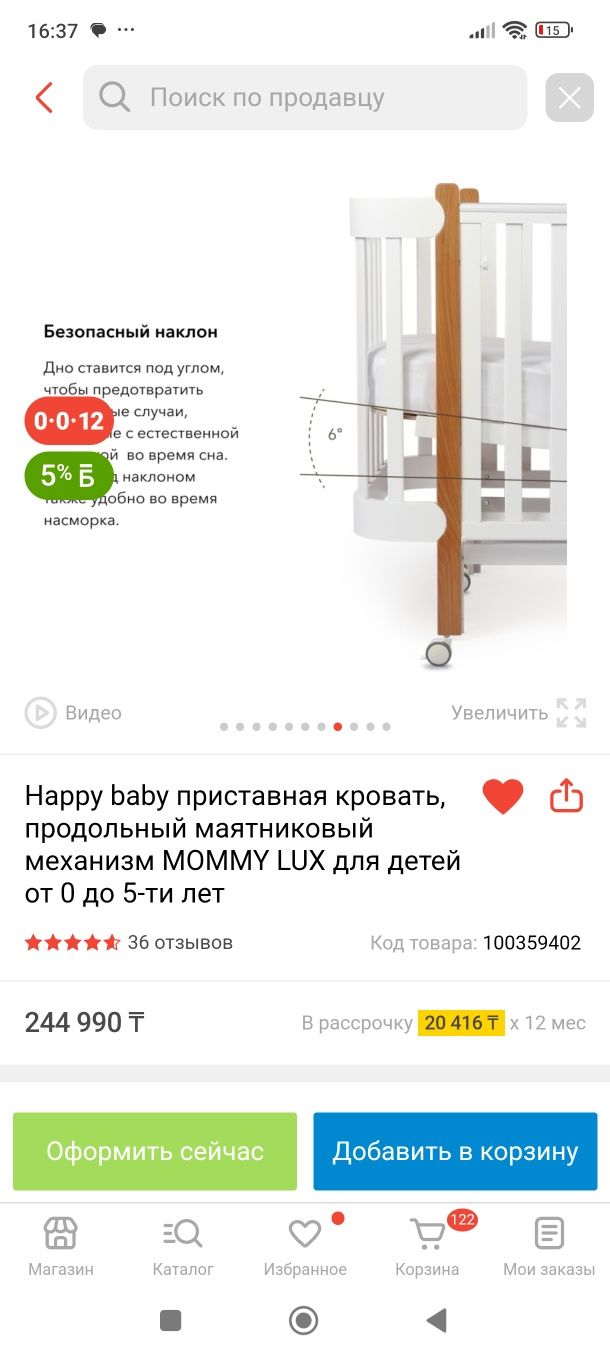Share this product

[566, 797]
